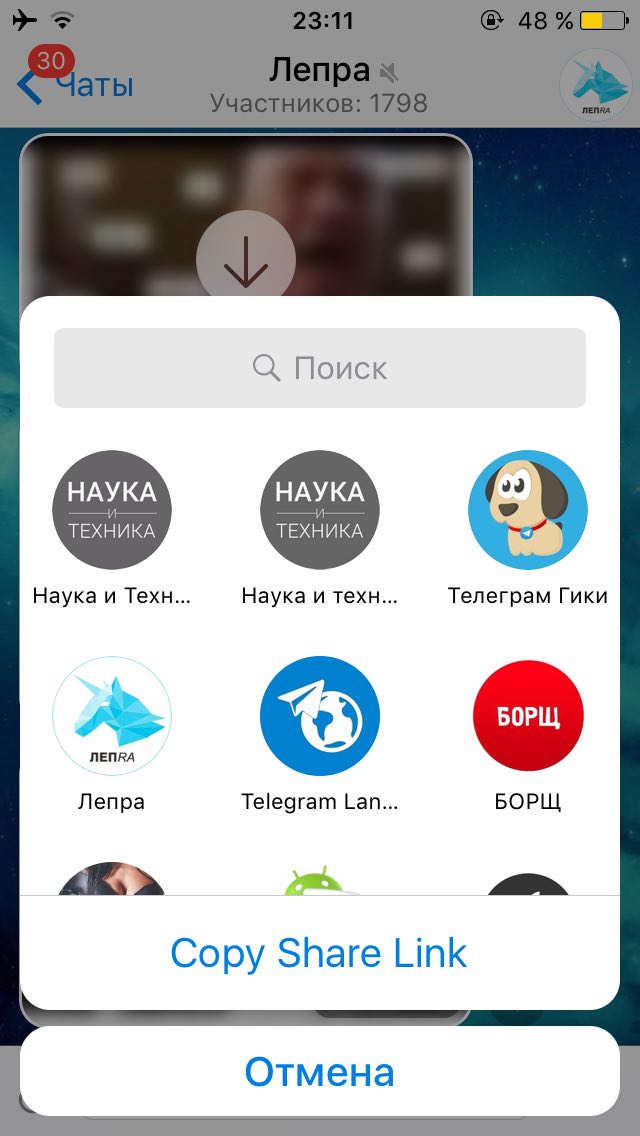Open the Поиск search field
This screenshot has width=640, height=1136.
pos(320,368)
